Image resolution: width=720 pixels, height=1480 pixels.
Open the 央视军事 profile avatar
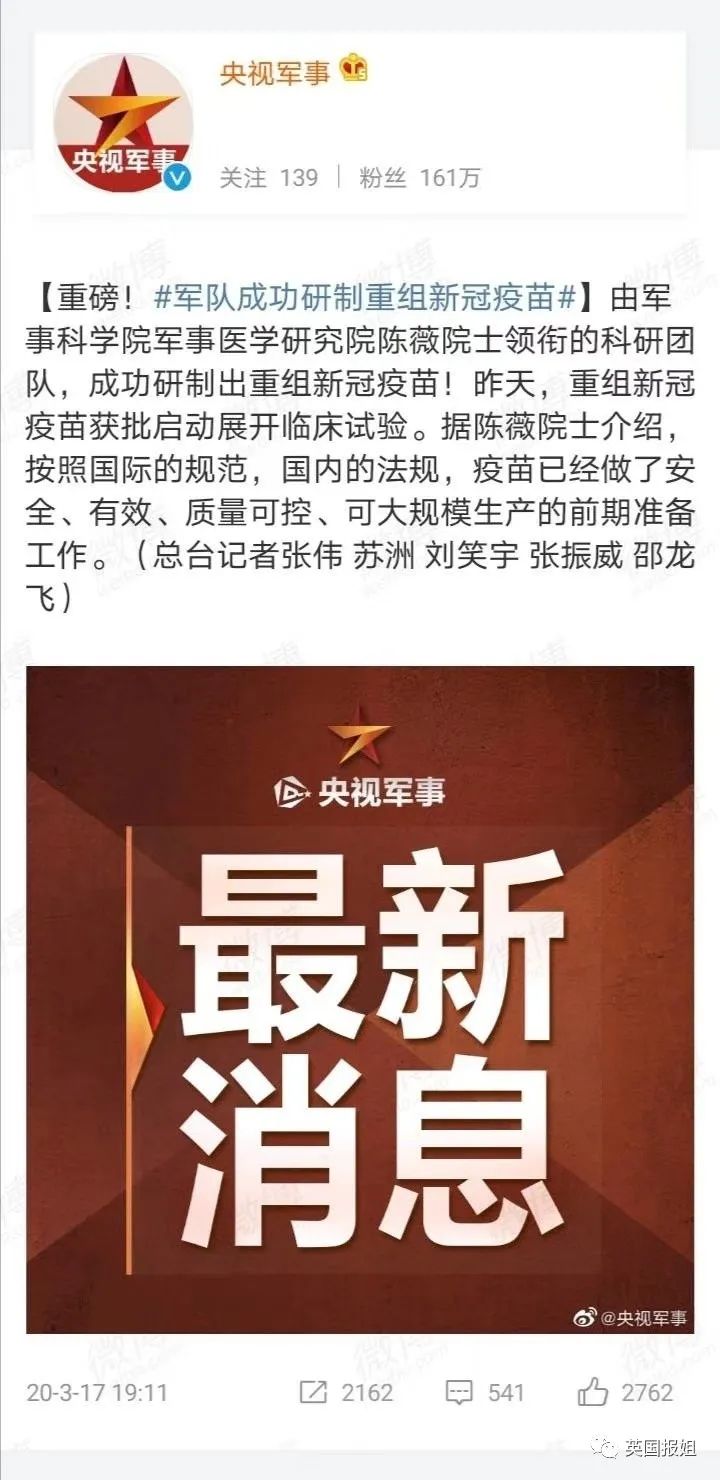click(x=123, y=122)
